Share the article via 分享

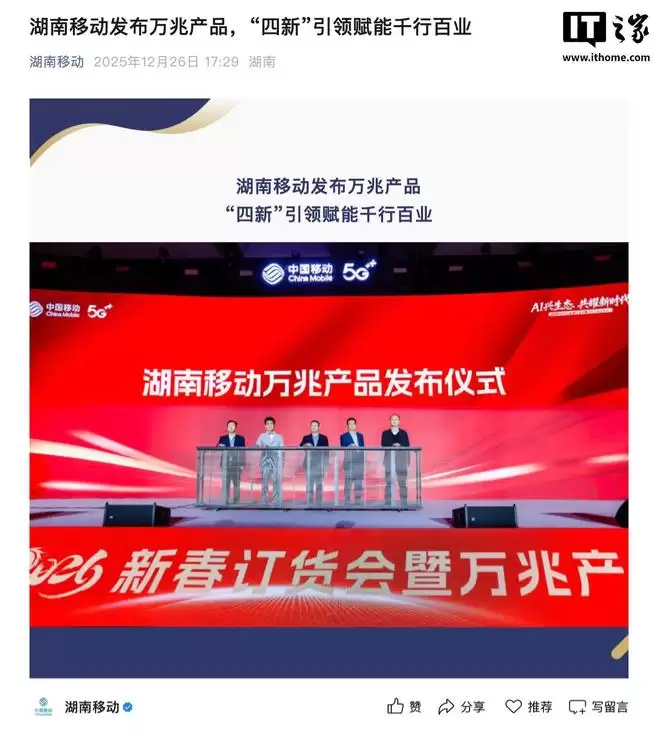(461, 707)
